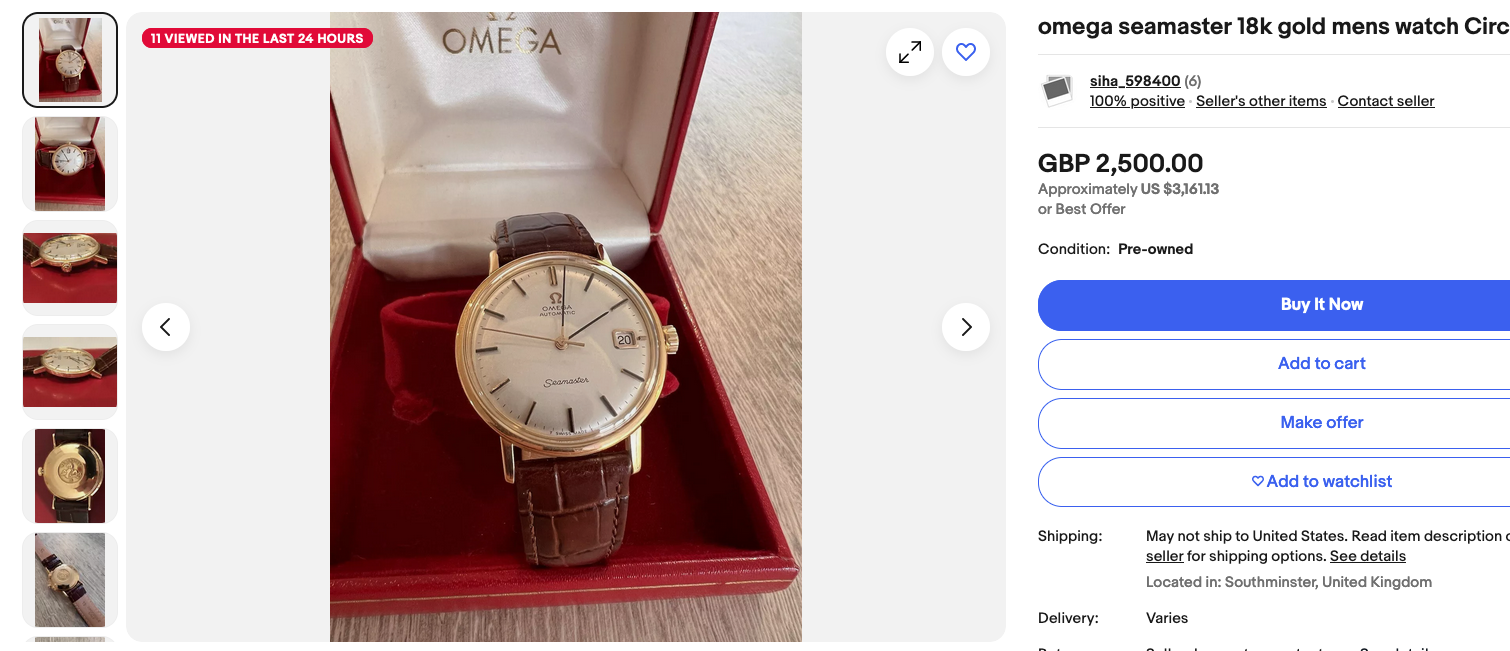The image size is (1510, 651).
Task: Browse Seller's other items
Action: tap(1260, 101)
